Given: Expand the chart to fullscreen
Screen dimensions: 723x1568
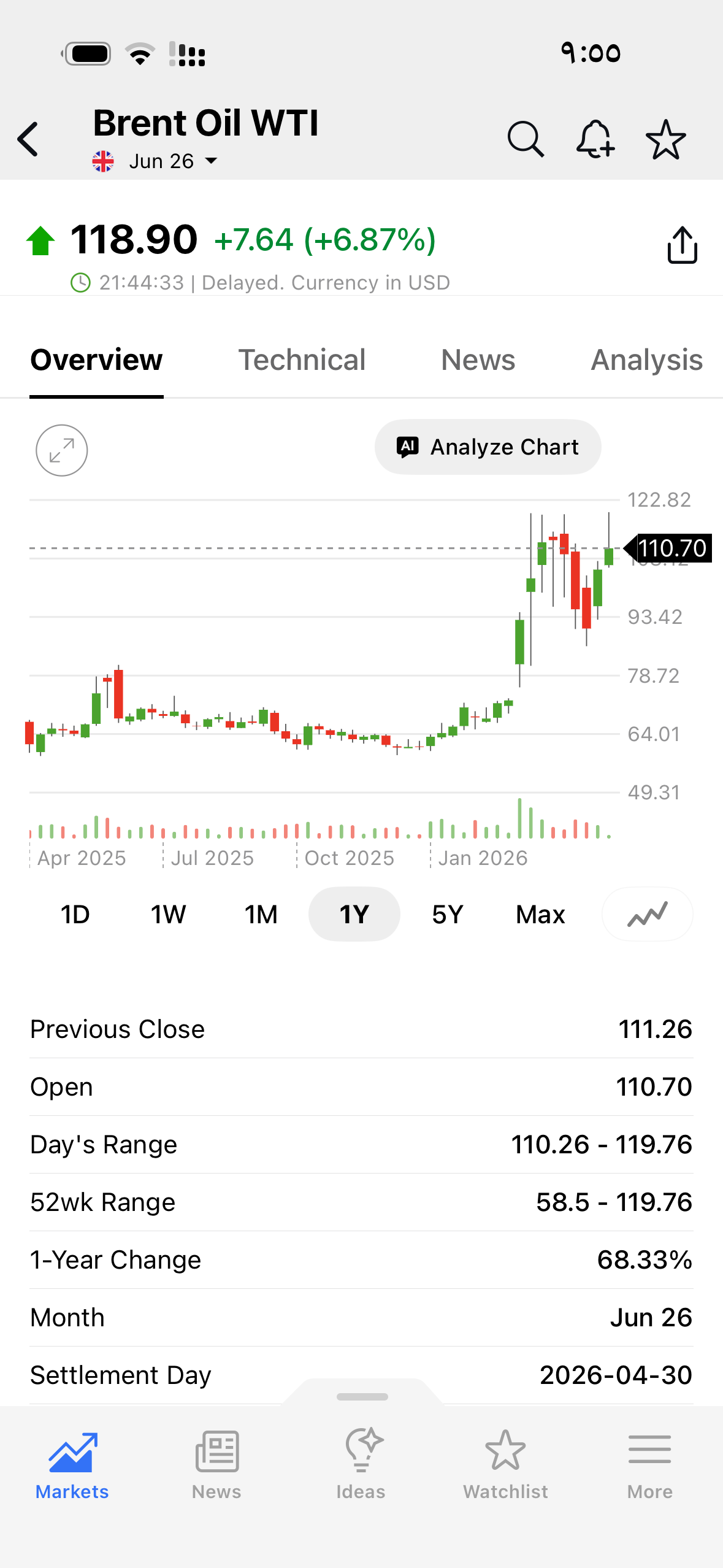Looking at the screenshot, I should click(62, 450).
